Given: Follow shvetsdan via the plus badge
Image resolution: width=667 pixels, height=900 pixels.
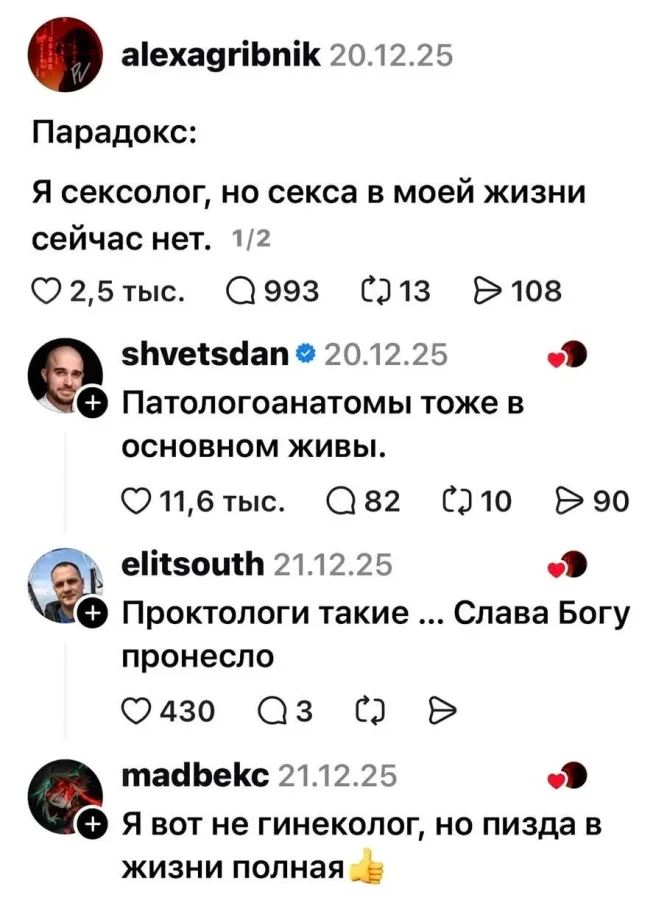Looking at the screenshot, I should click(91, 403).
